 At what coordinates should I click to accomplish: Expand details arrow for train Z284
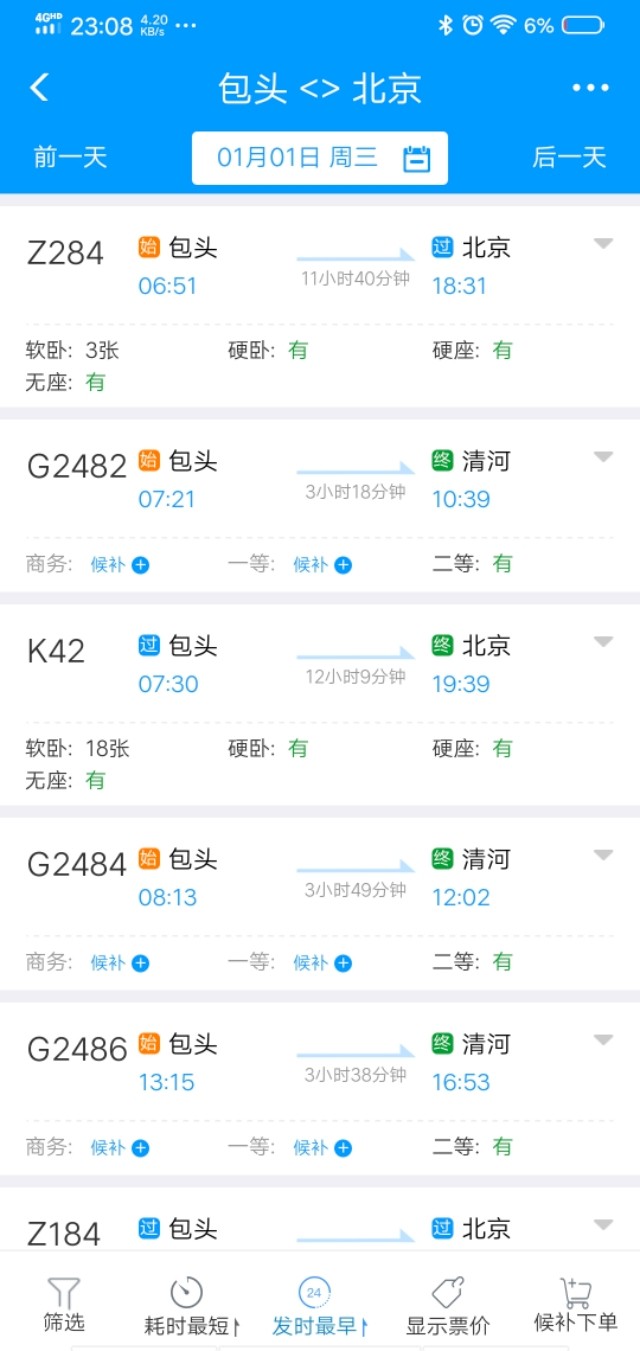coord(602,244)
